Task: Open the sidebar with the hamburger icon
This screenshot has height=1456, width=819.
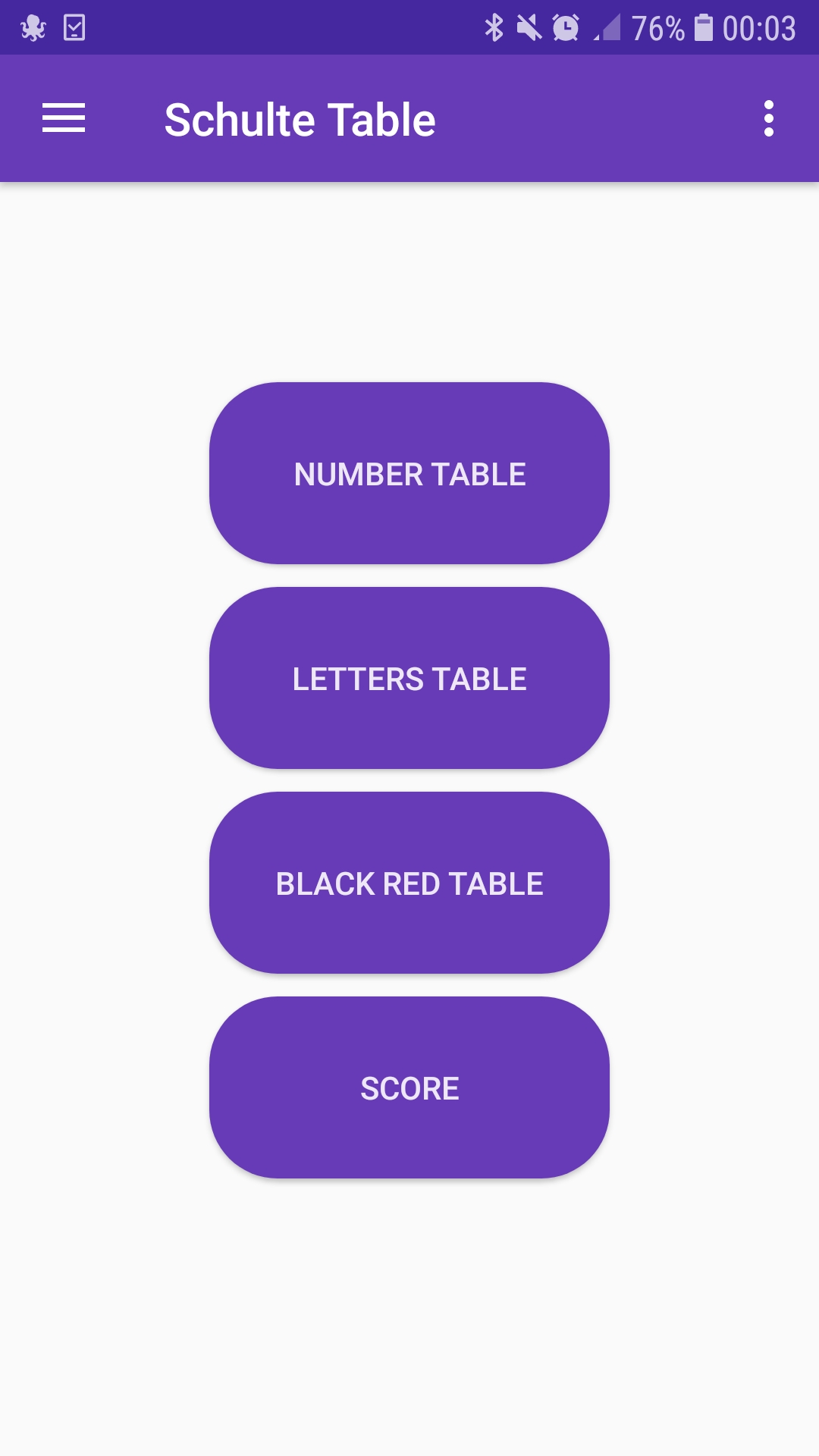Action: [x=64, y=118]
